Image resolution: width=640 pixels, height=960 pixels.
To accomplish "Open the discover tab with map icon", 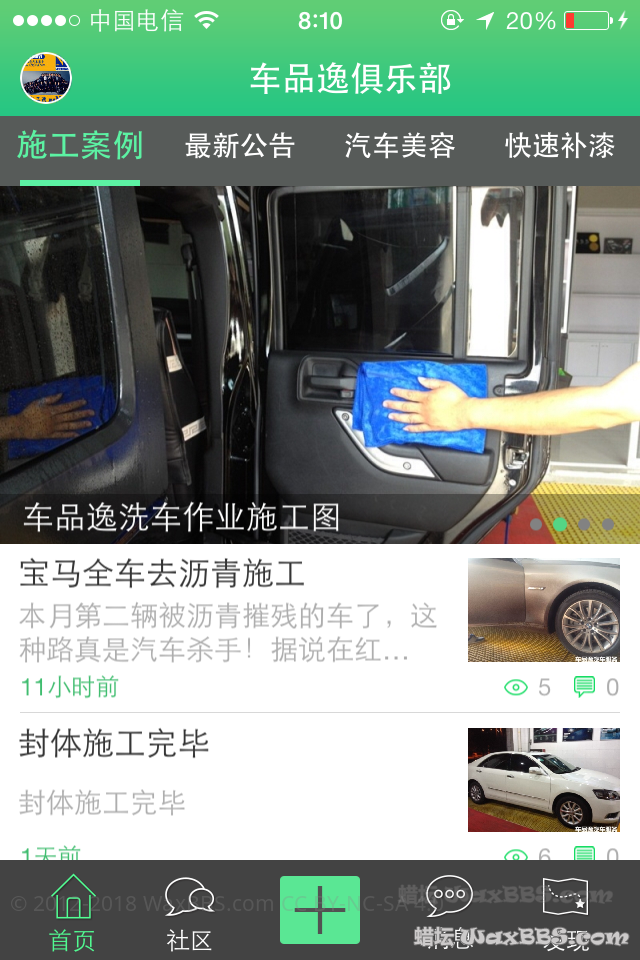I will [x=566, y=912].
